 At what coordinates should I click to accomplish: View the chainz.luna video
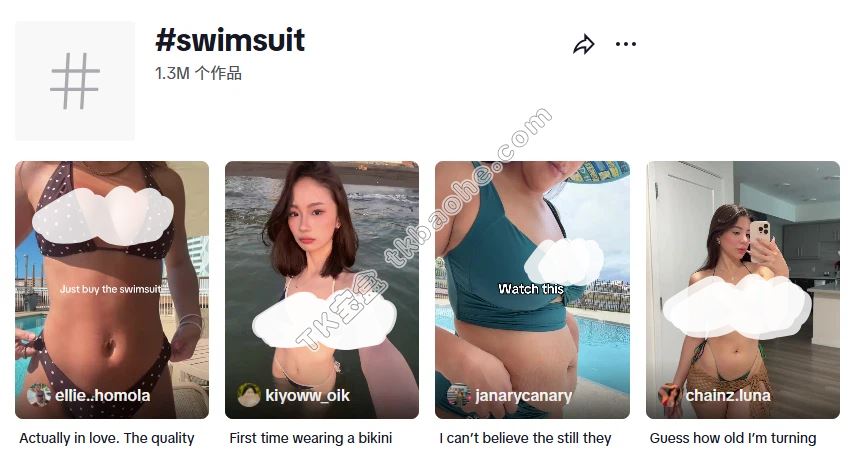(x=743, y=290)
